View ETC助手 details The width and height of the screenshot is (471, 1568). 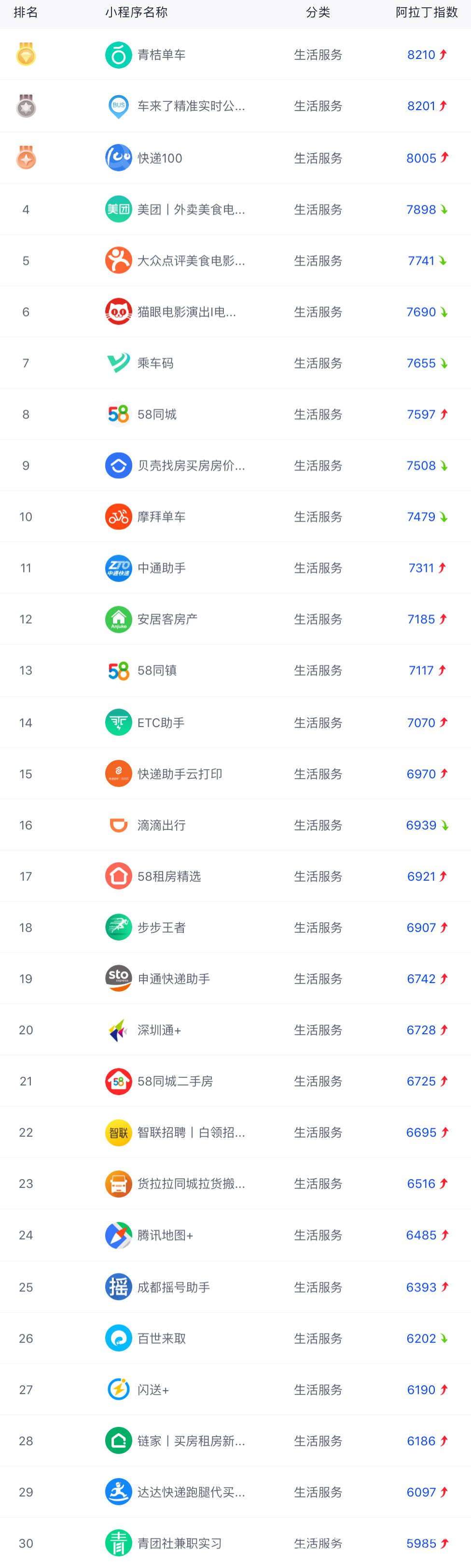pos(160,723)
